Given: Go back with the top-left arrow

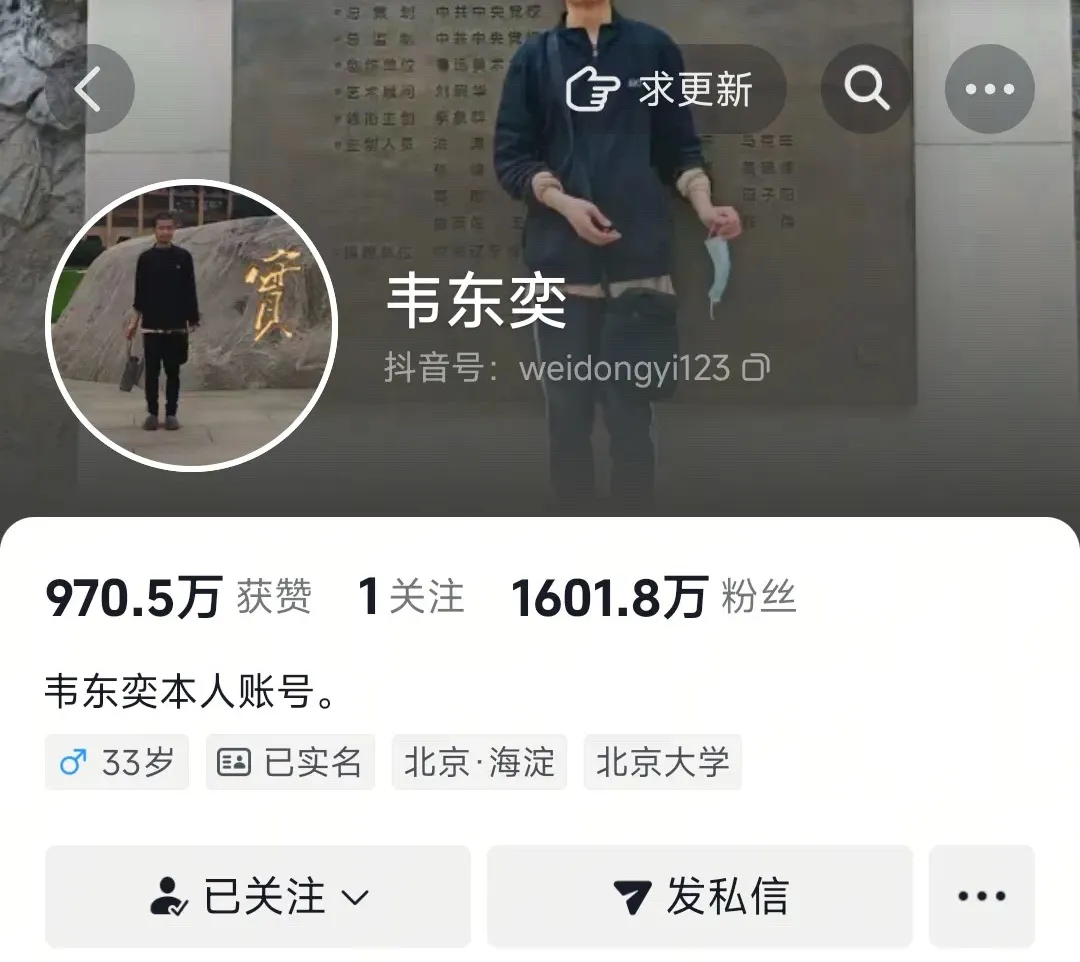Looking at the screenshot, I should 89,90.
